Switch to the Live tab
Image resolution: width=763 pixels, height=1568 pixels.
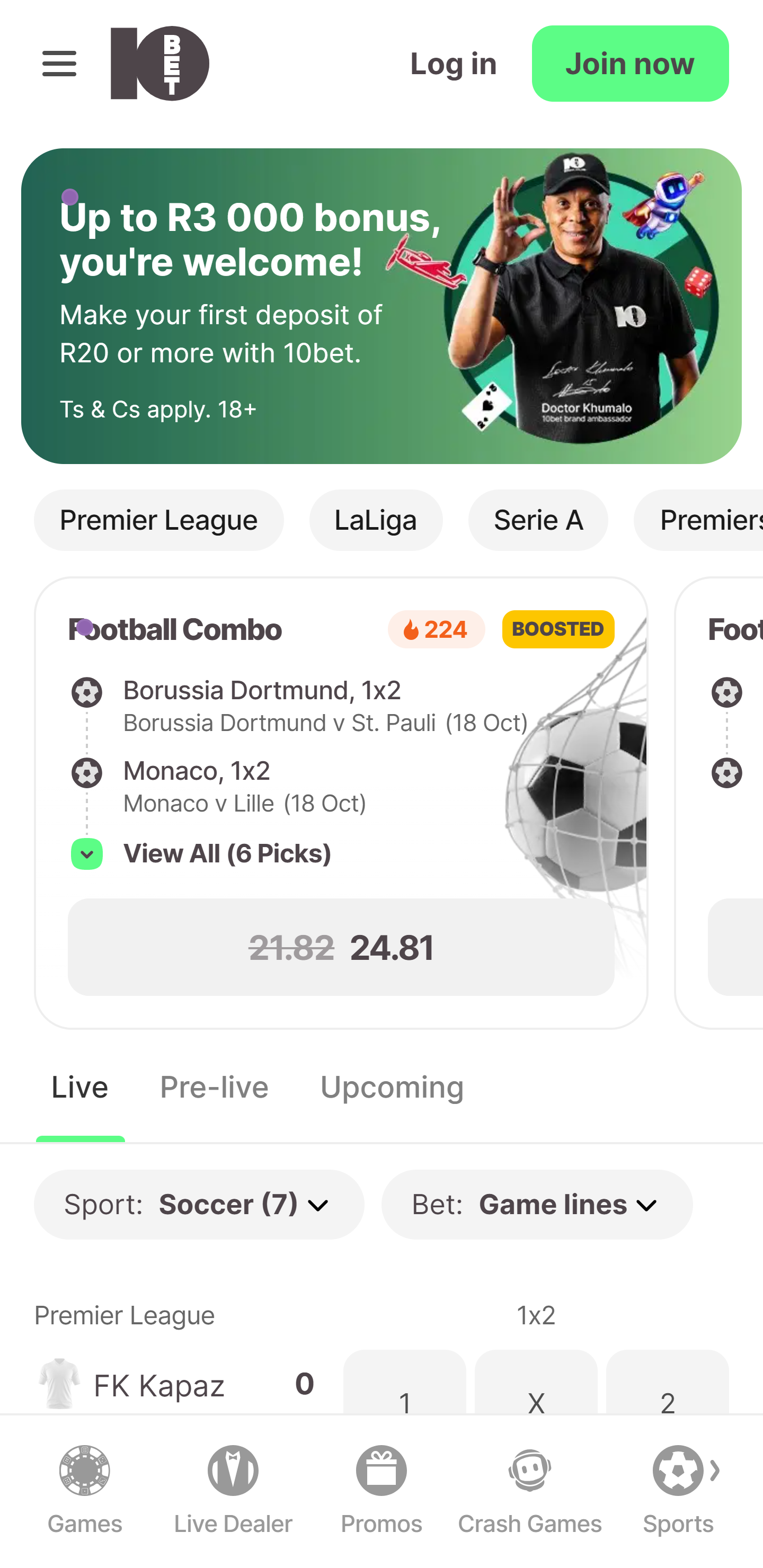click(80, 1088)
